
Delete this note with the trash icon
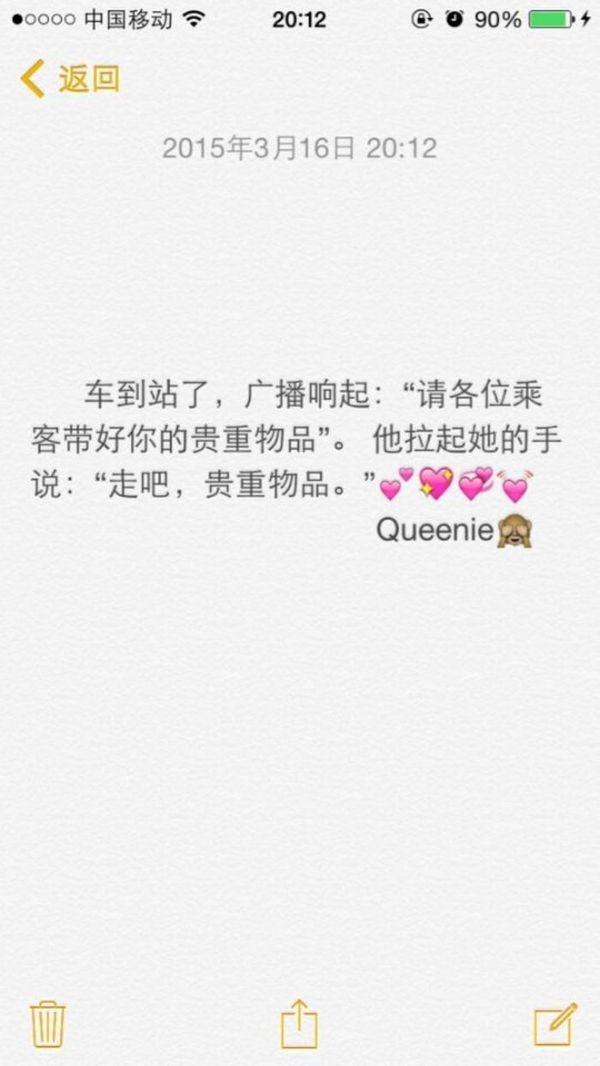click(48, 1024)
